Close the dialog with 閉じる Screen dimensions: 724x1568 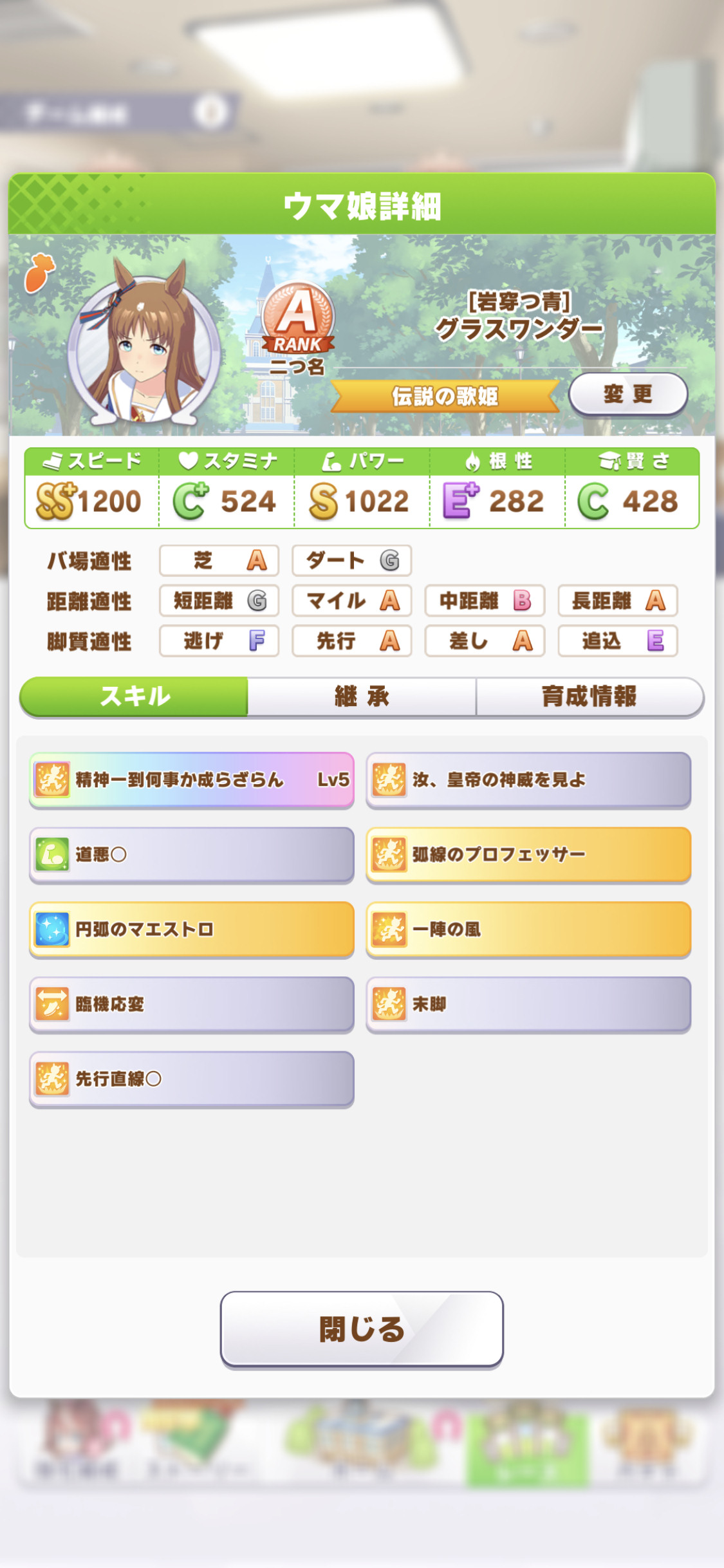click(x=362, y=1329)
